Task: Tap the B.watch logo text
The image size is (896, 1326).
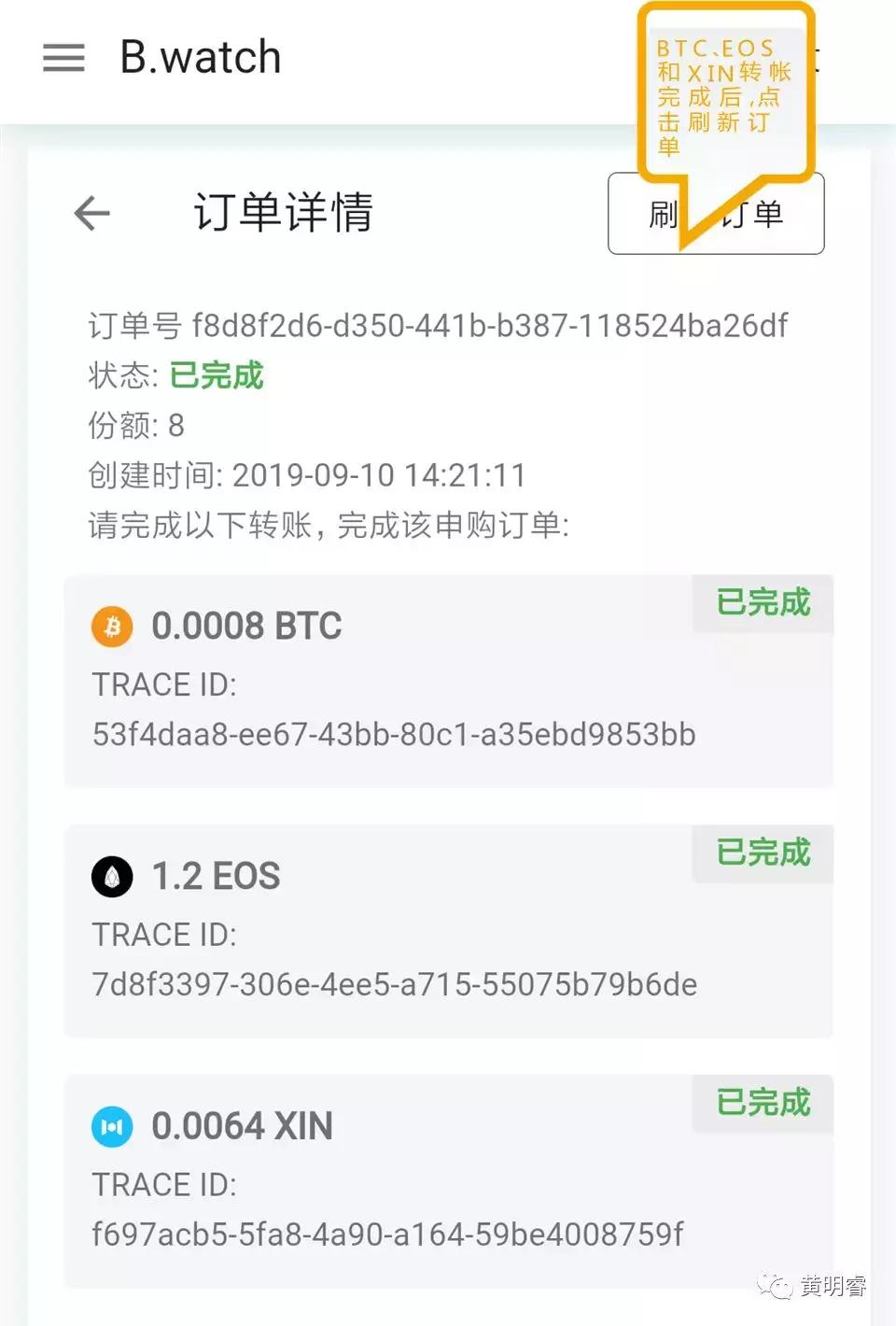Action: point(202,57)
